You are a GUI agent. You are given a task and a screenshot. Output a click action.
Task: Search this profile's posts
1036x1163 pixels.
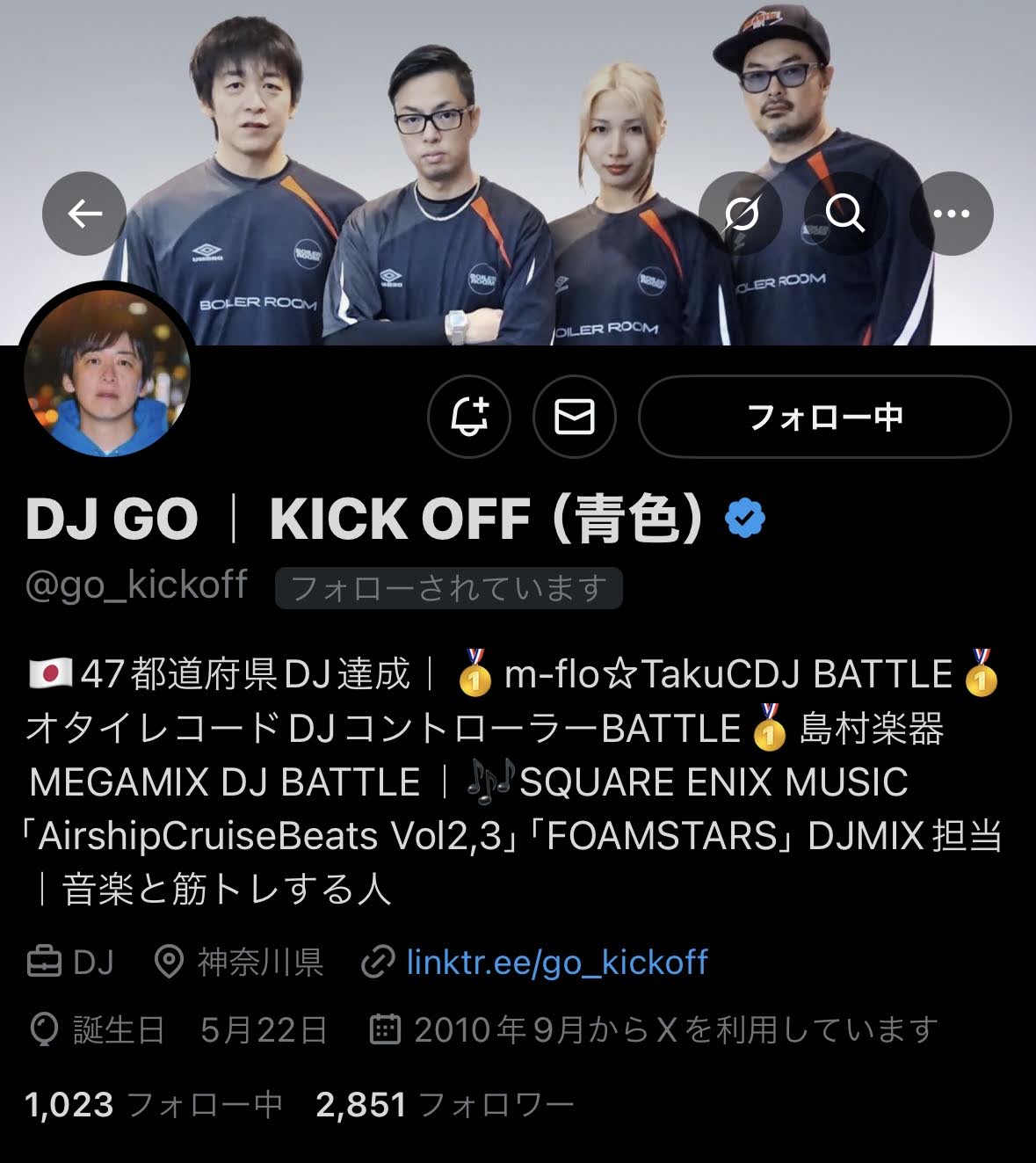click(x=845, y=214)
